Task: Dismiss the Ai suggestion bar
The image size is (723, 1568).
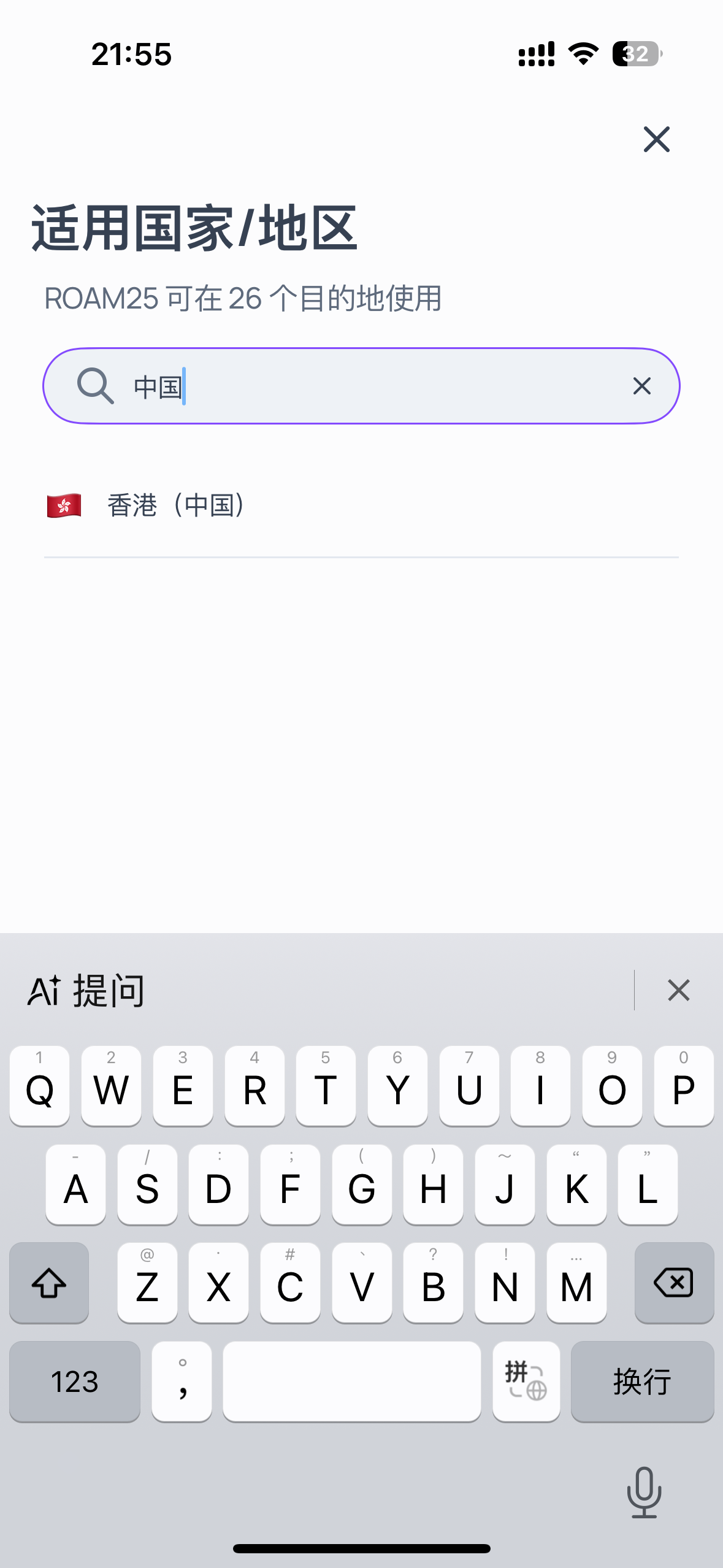Action: click(x=678, y=990)
